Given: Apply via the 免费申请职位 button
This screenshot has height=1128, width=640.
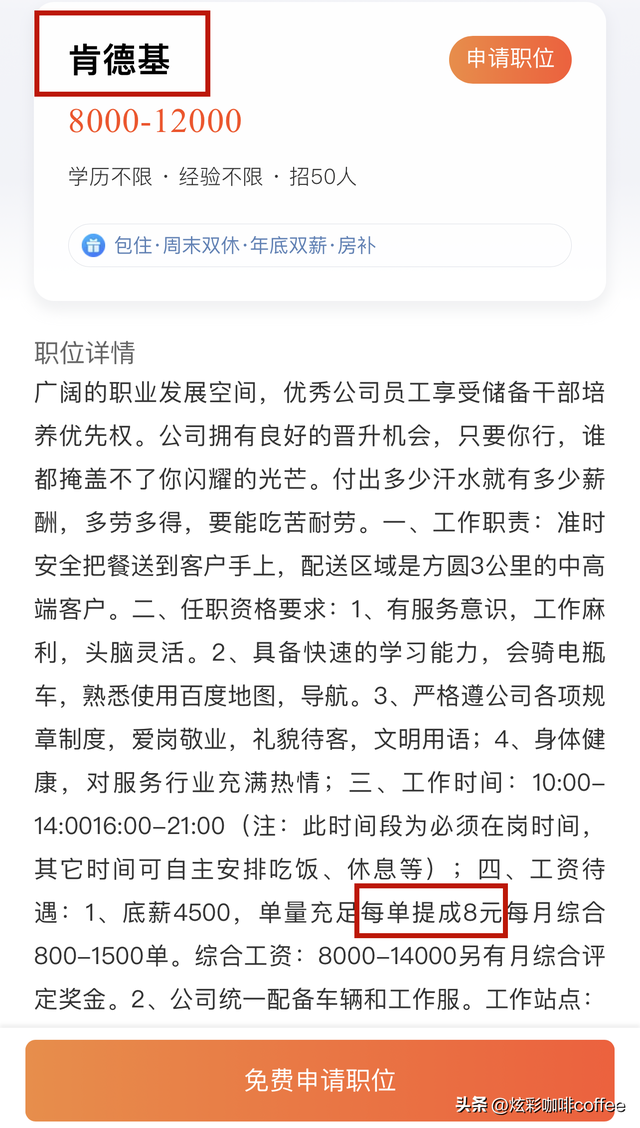Looking at the screenshot, I should point(320,1079).
